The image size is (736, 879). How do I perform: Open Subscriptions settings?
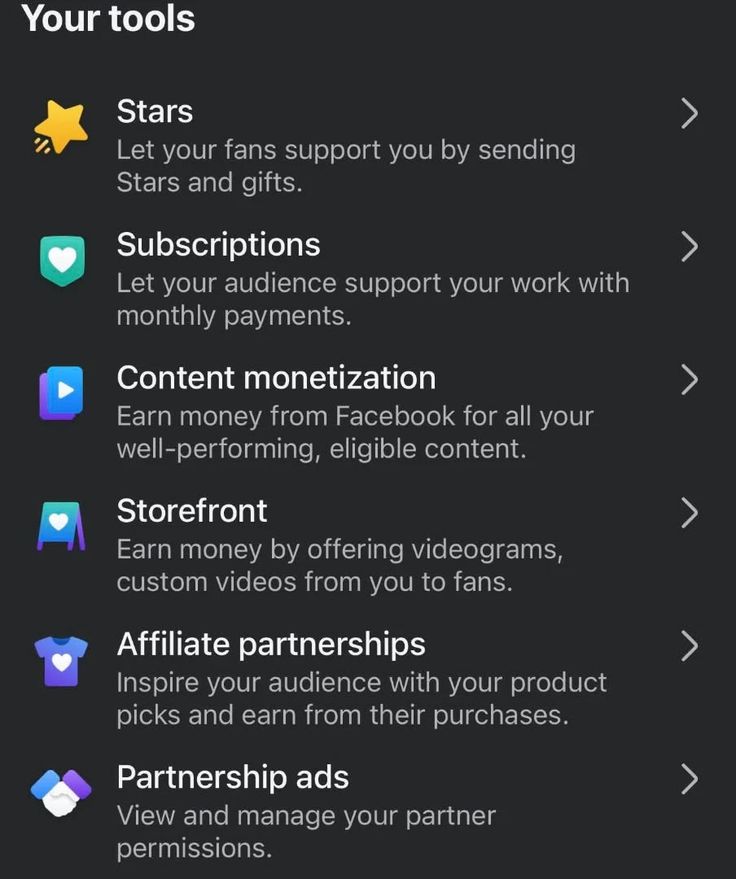(x=218, y=245)
